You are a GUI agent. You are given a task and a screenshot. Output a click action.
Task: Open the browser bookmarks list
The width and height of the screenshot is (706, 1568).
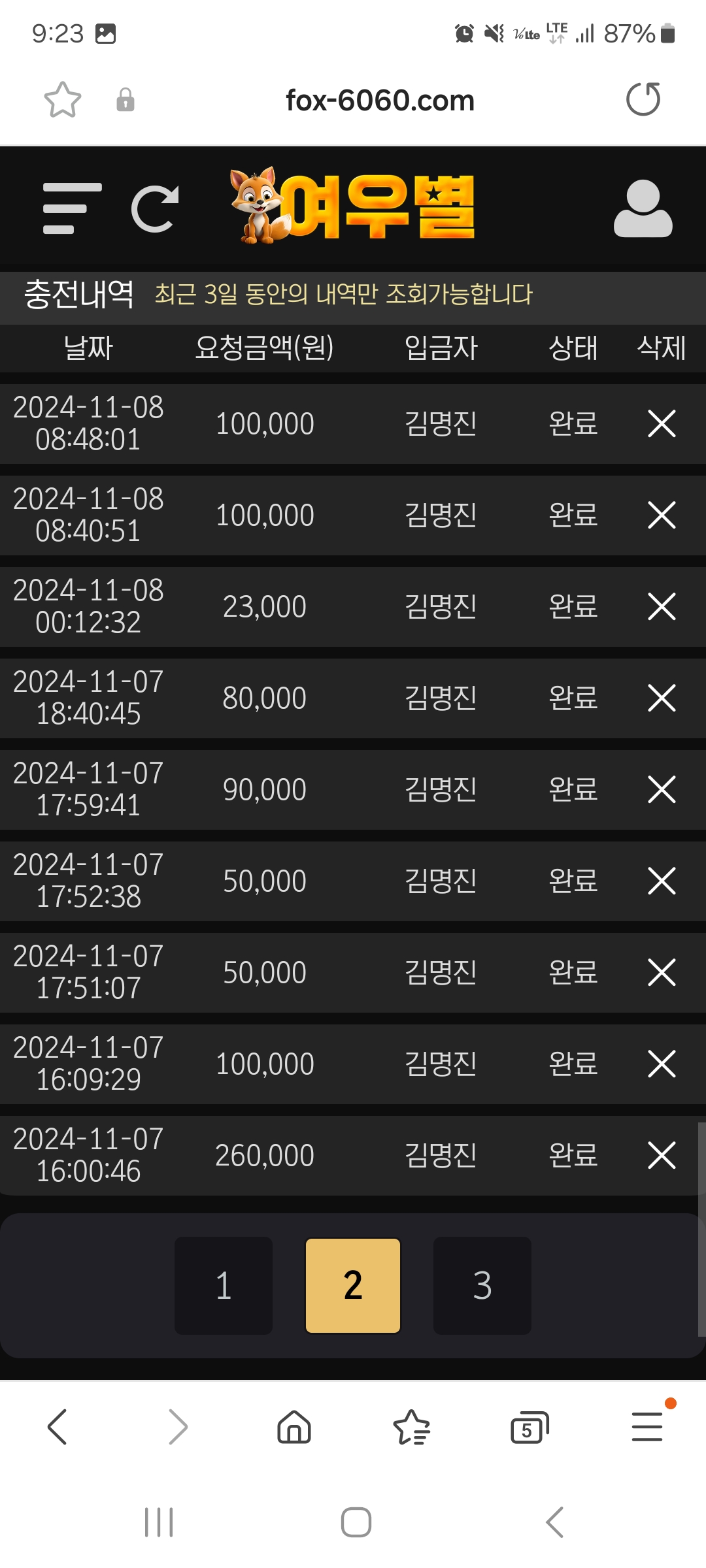pos(411,1427)
